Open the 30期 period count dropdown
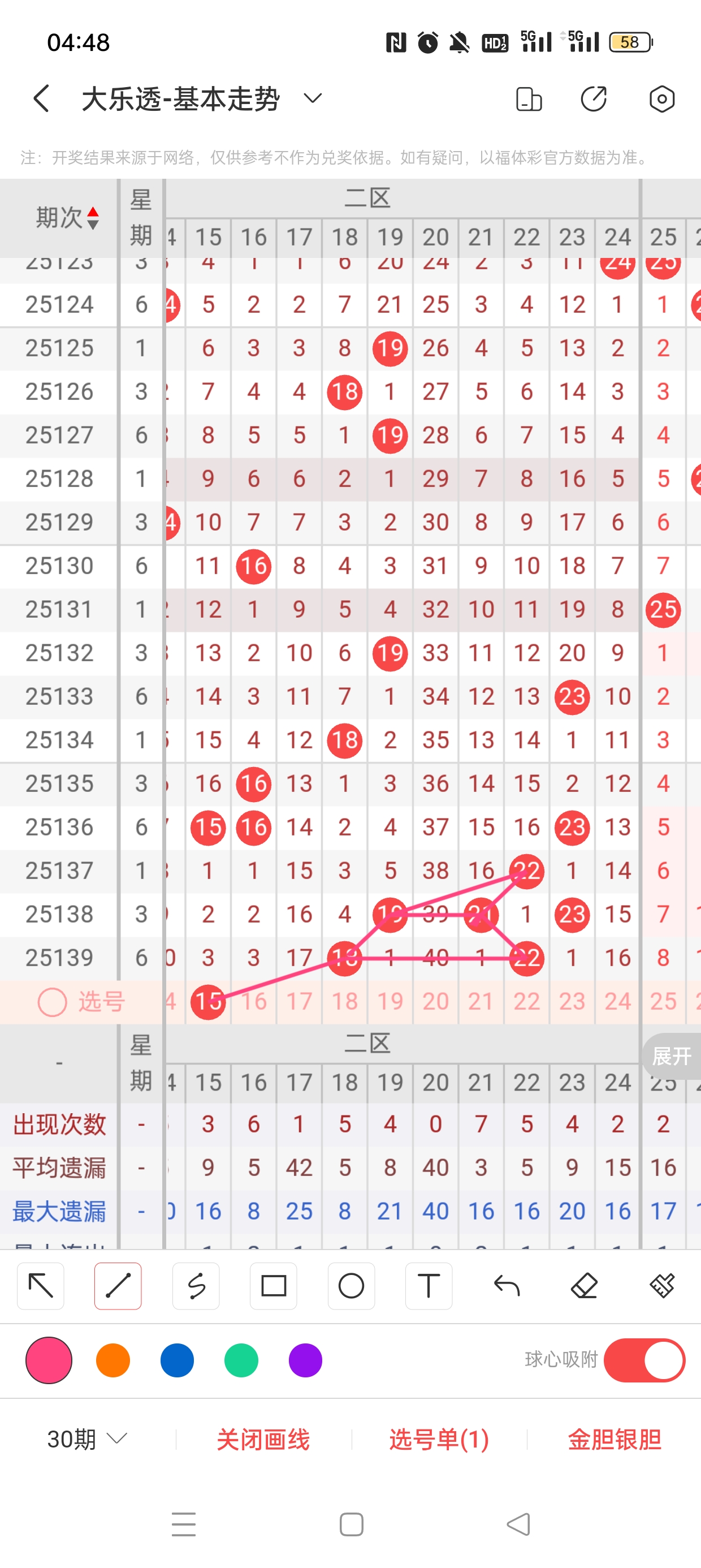Viewport: 701px width, 1568px height. (x=87, y=1439)
